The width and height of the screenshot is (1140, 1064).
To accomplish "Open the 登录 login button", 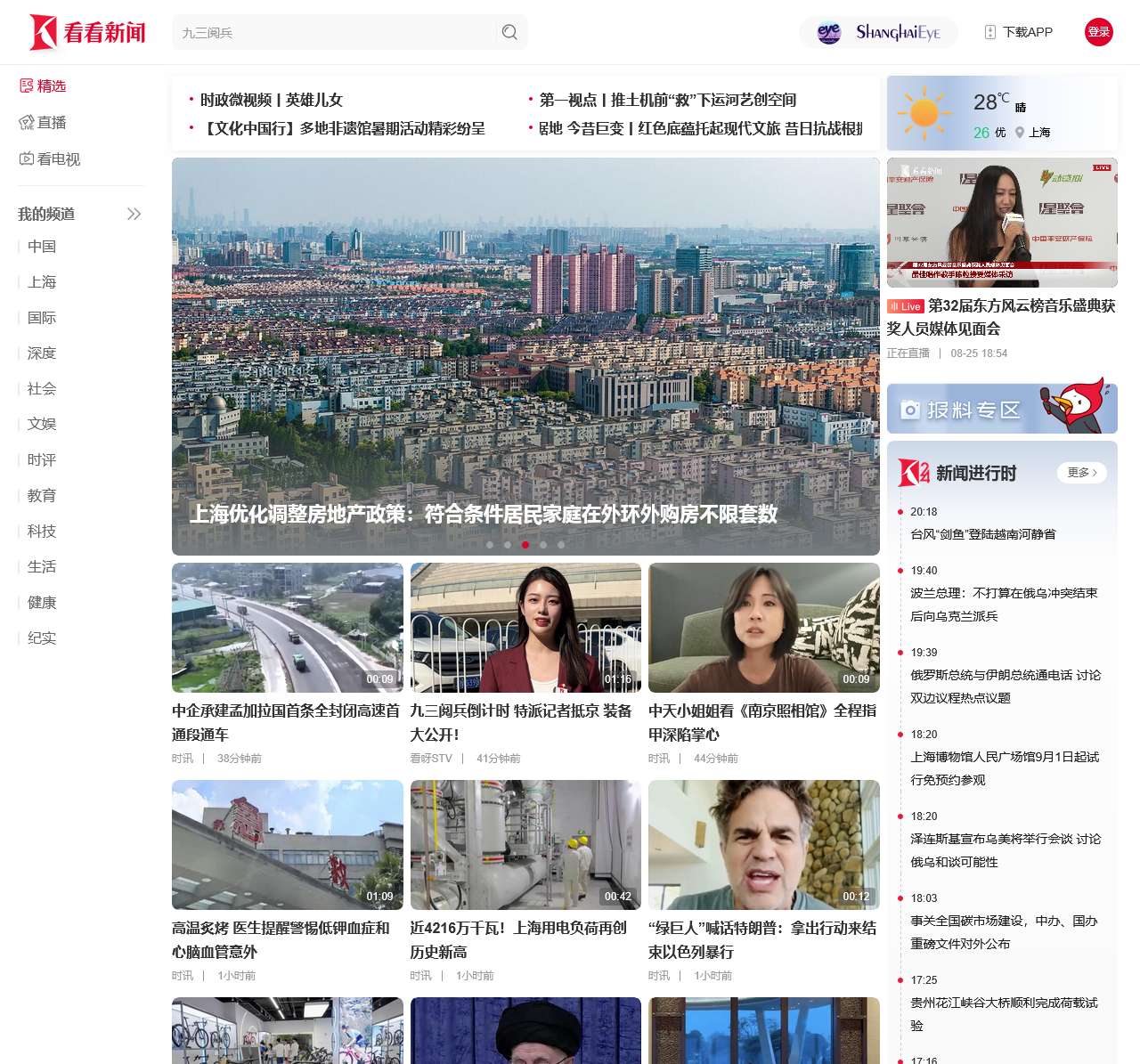I will click(x=1098, y=32).
